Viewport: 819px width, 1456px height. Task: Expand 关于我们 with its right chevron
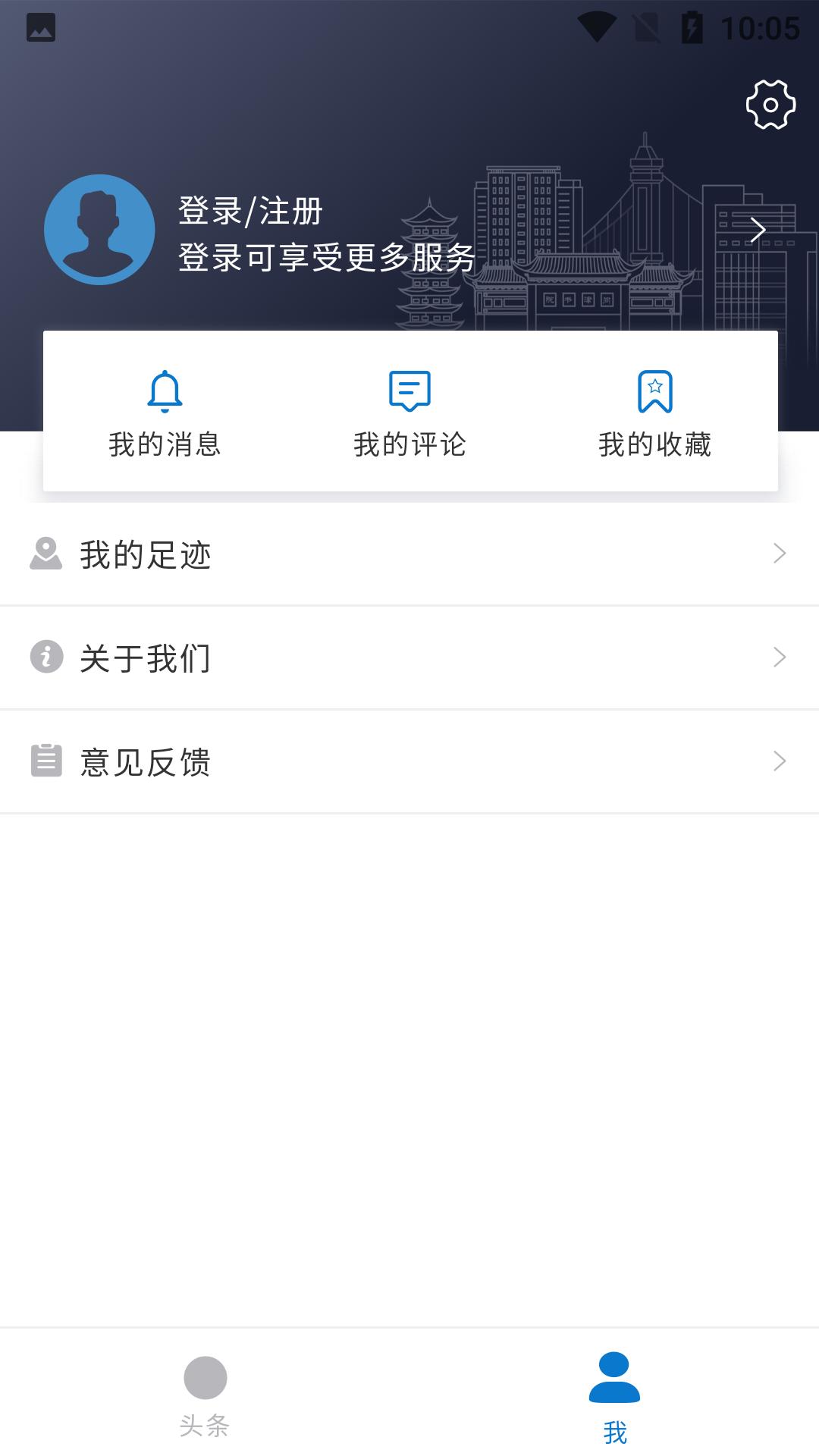778,658
